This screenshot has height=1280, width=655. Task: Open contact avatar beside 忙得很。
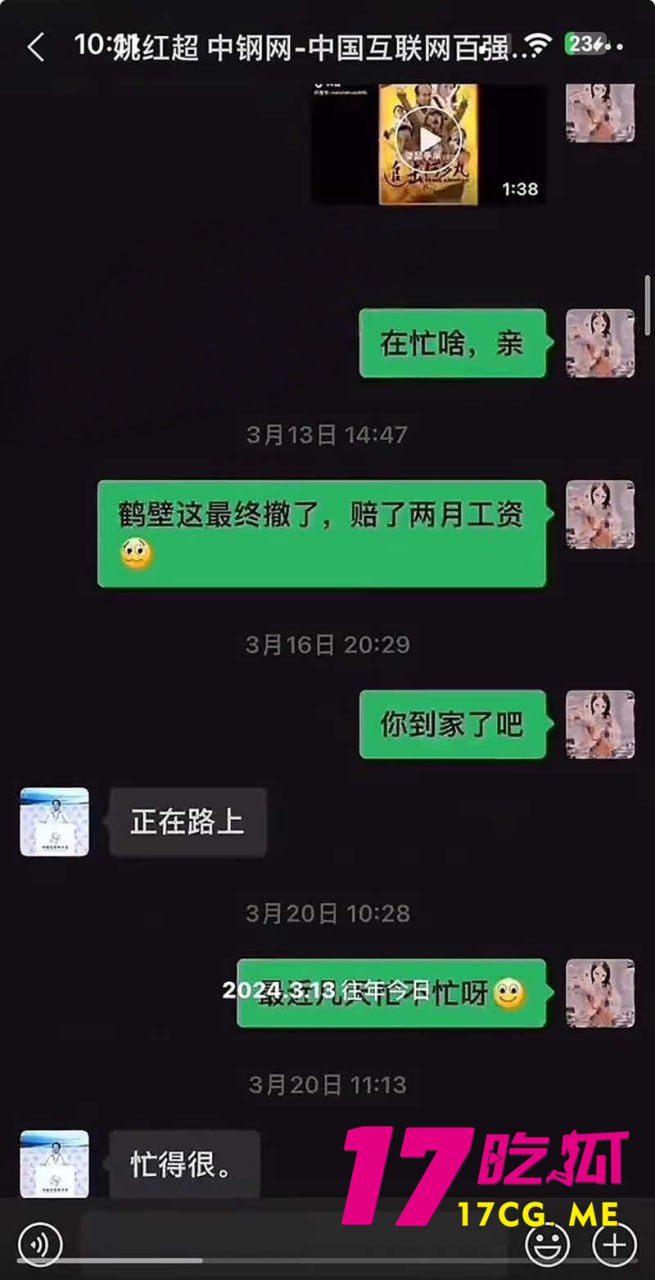coord(55,1164)
